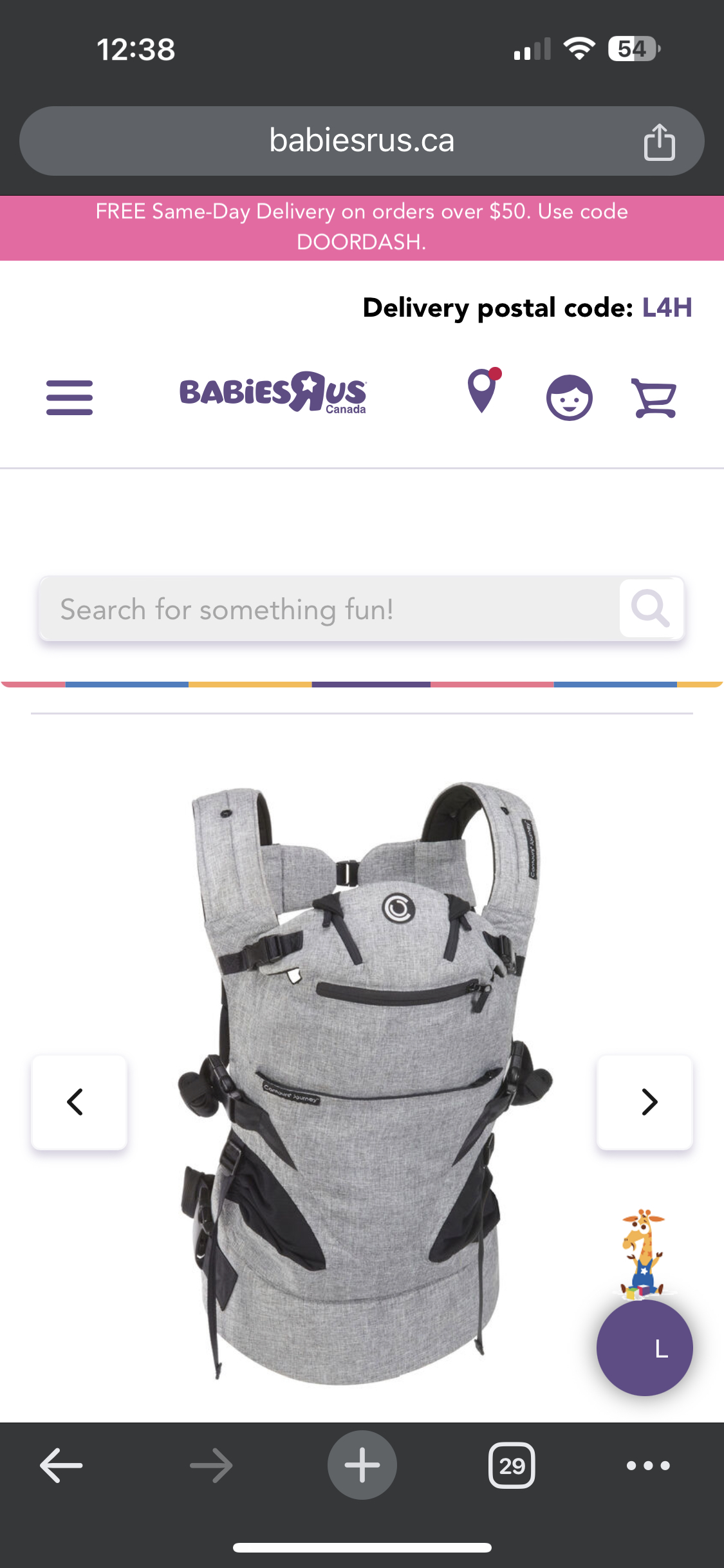Screen dimensions: 724x1568
Task: Tap the new tab plus icon
Action: point(362,1466)
